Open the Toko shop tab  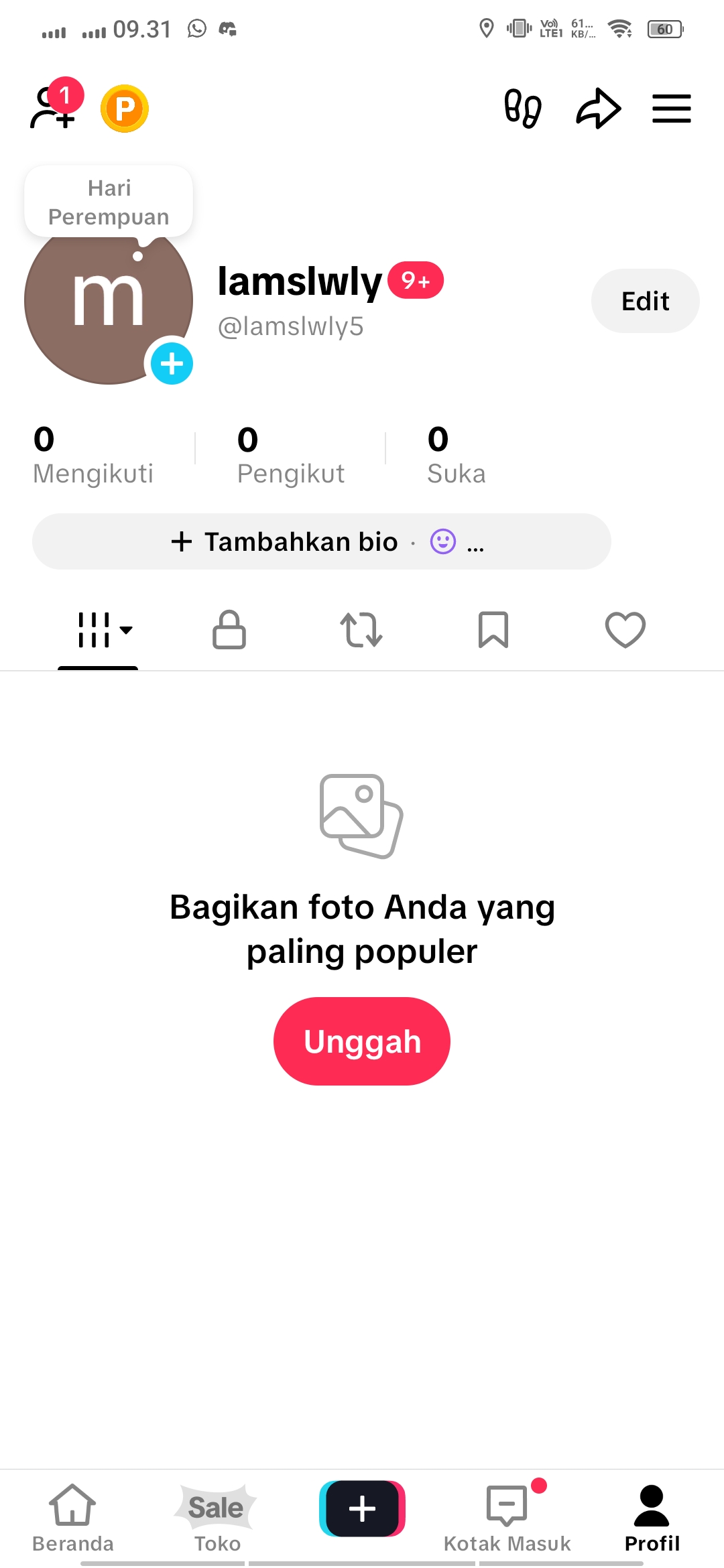pos(217,1518)
